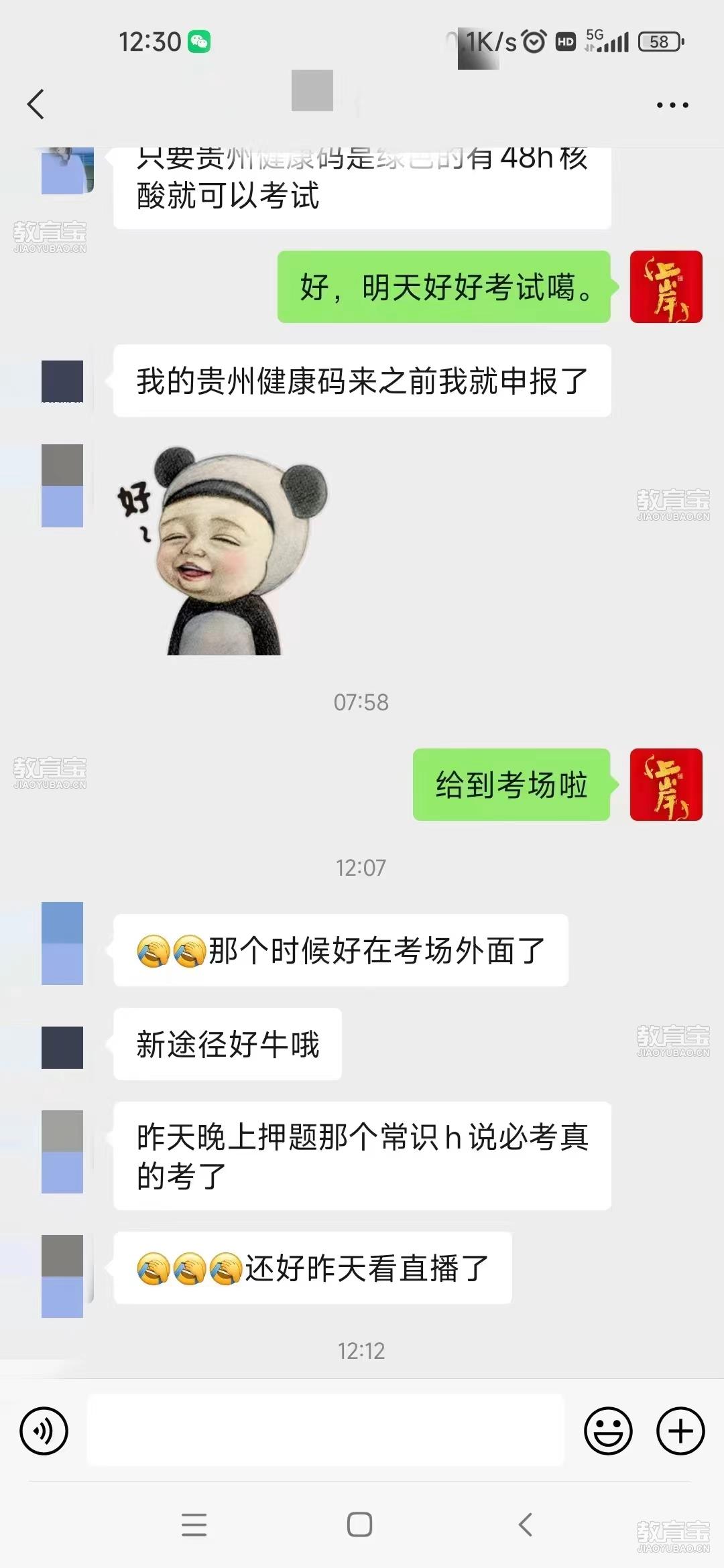The height and width of the screenshot is (1568, 724).
Task: Open the sender avatar beside 还好昨天看直播了
Action: click(62, 1276)
